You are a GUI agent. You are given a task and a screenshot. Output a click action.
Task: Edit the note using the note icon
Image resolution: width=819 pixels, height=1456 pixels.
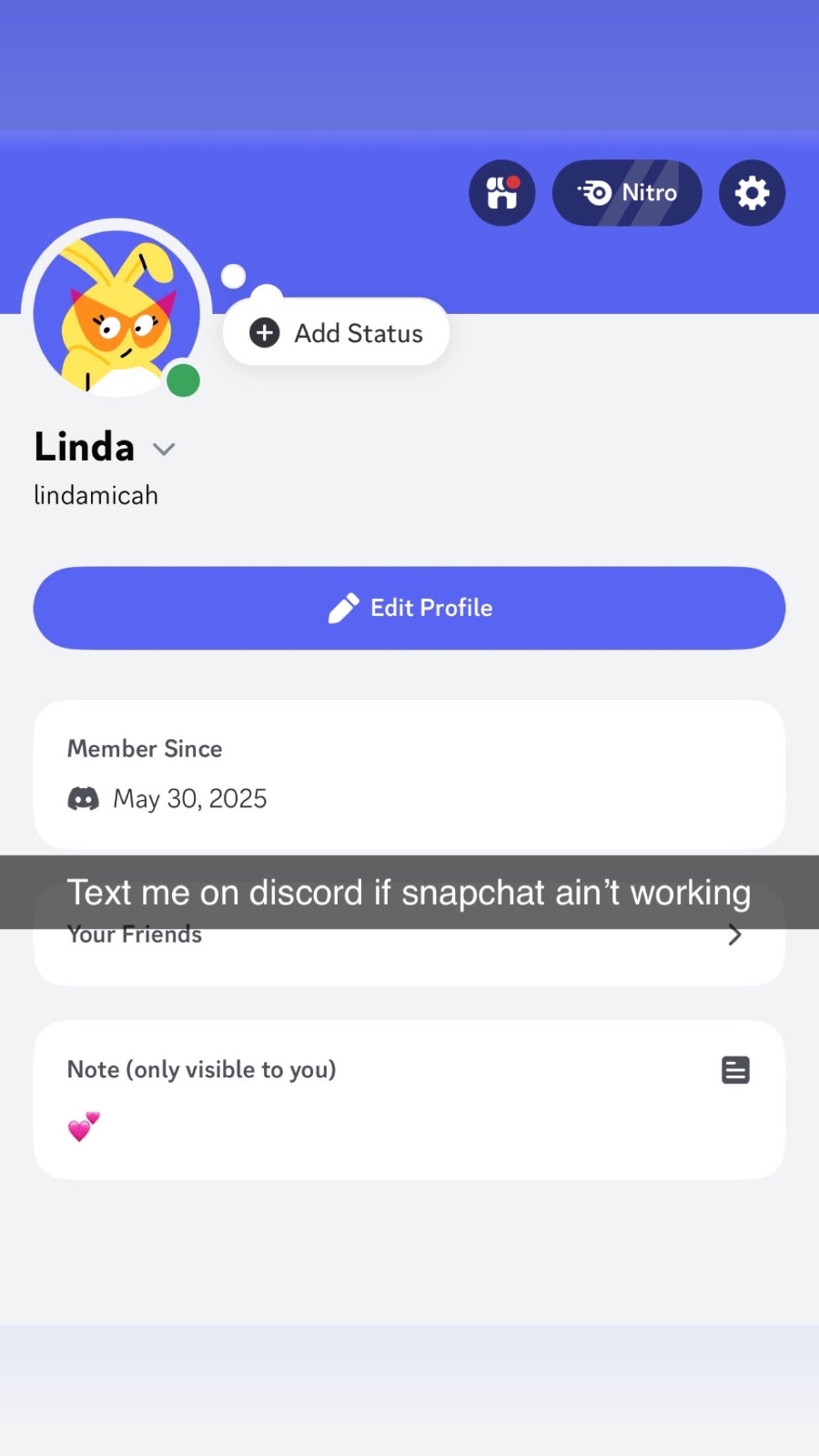coord(735,1070)
